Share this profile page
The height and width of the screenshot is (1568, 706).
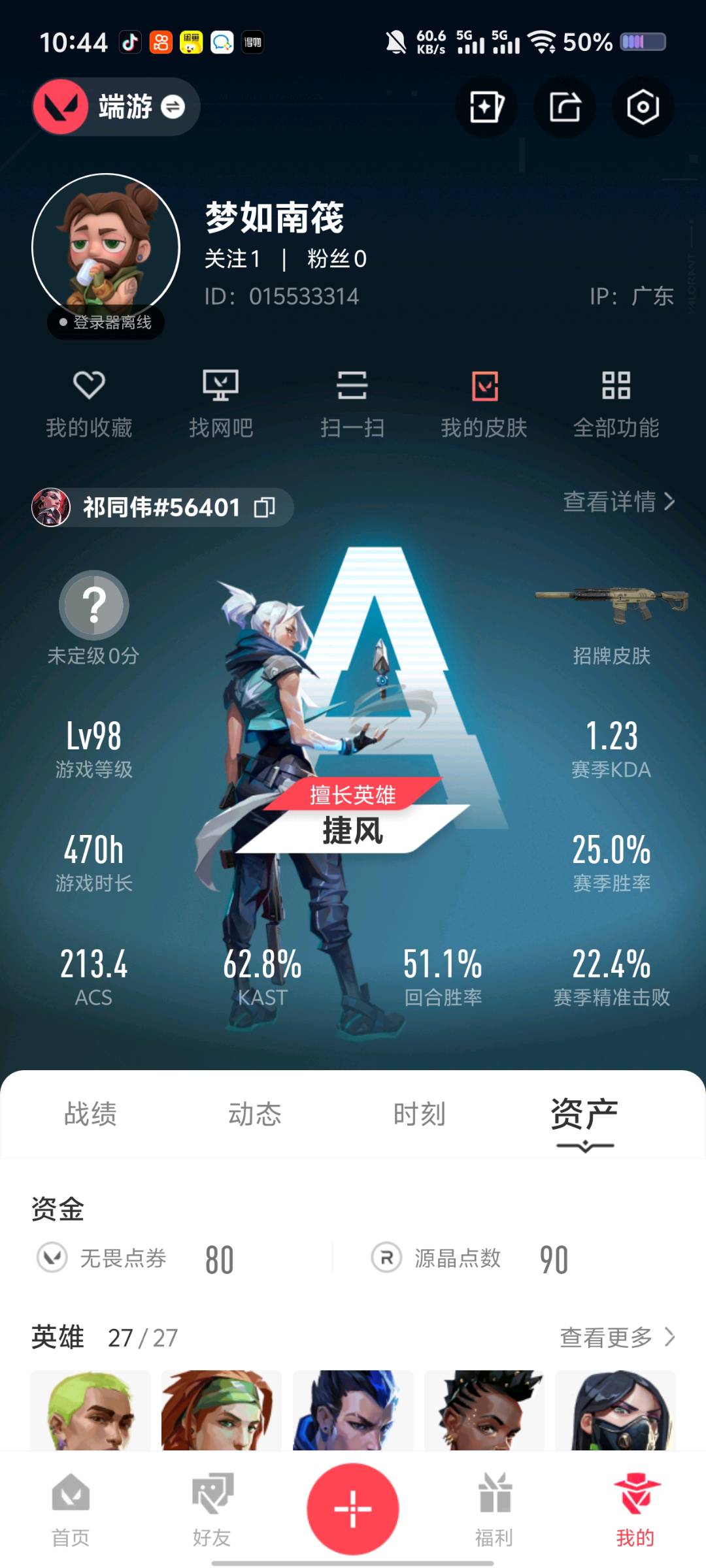point(565,106)
